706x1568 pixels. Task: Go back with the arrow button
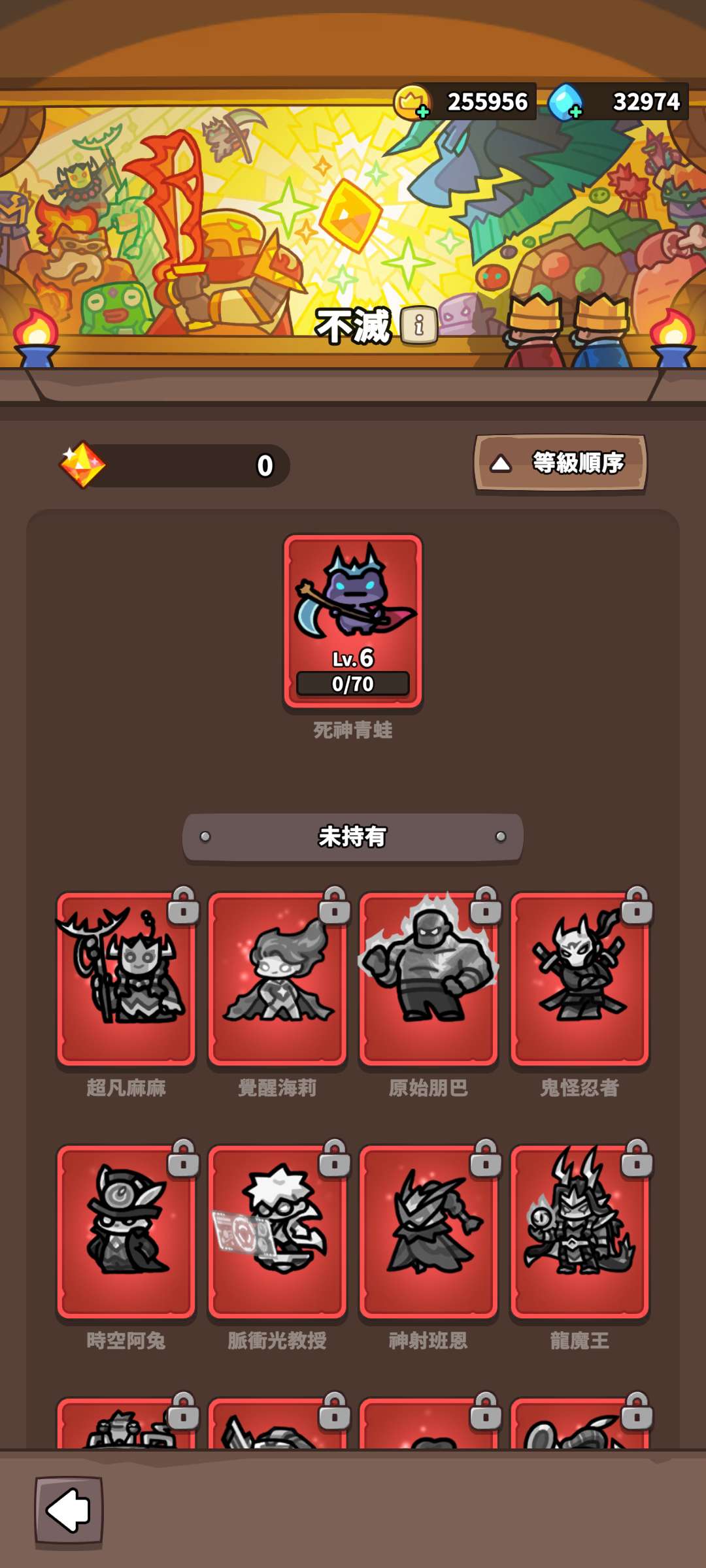click(69, 1512)
